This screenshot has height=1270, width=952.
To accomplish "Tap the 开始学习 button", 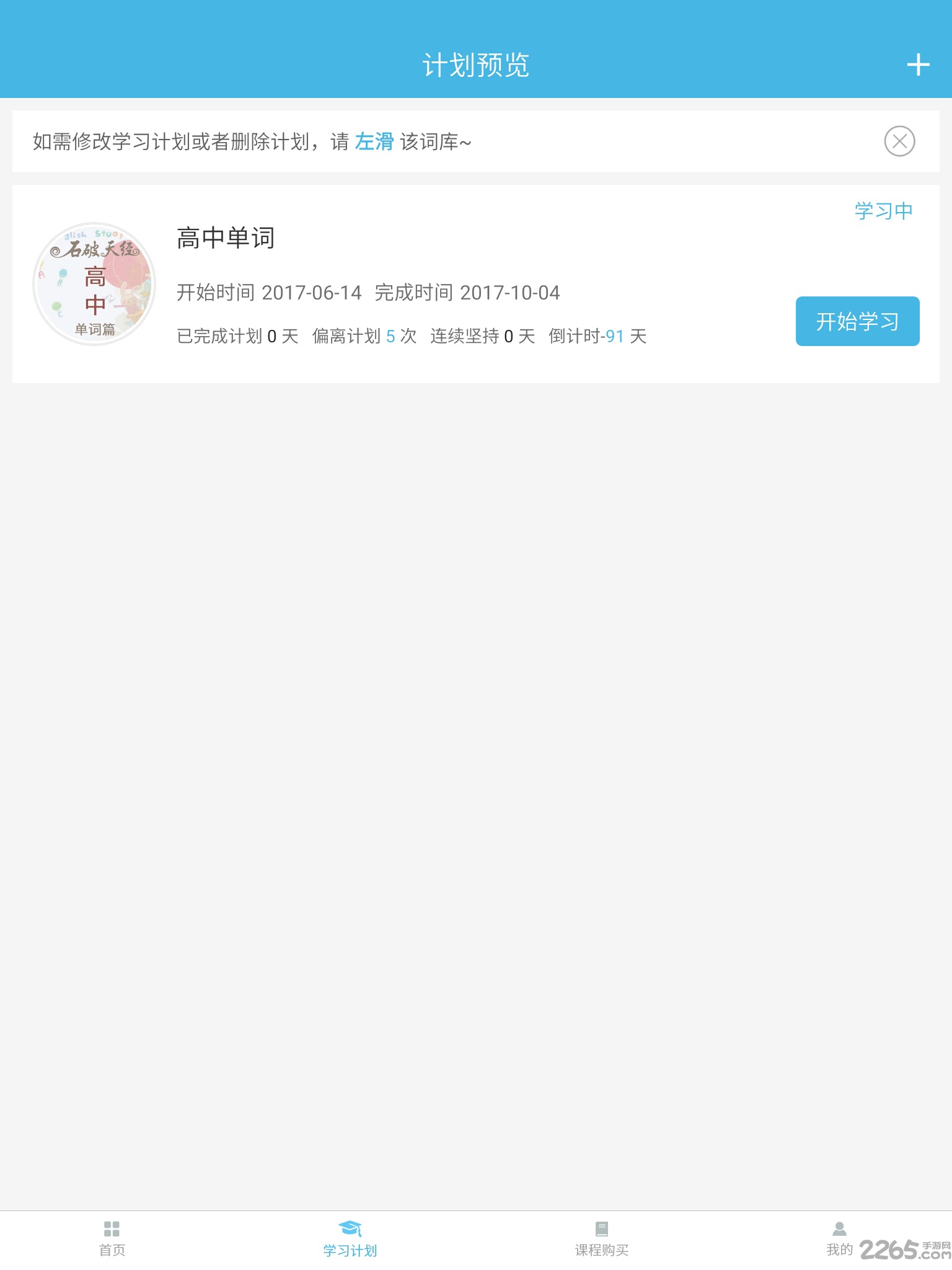I will (x=857, y=321).
